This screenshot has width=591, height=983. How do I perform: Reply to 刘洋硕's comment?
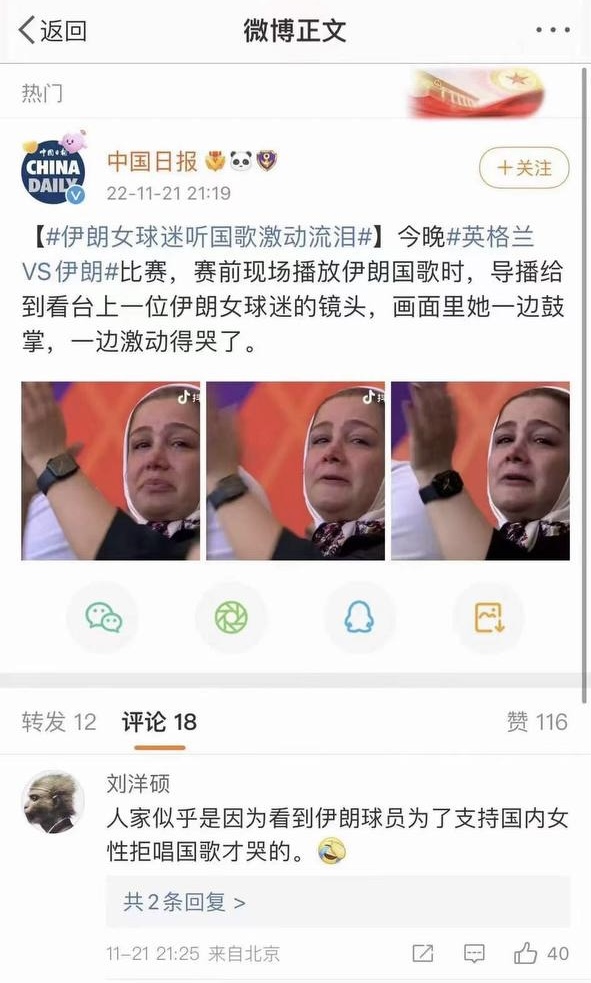click(x=474, y=954)
